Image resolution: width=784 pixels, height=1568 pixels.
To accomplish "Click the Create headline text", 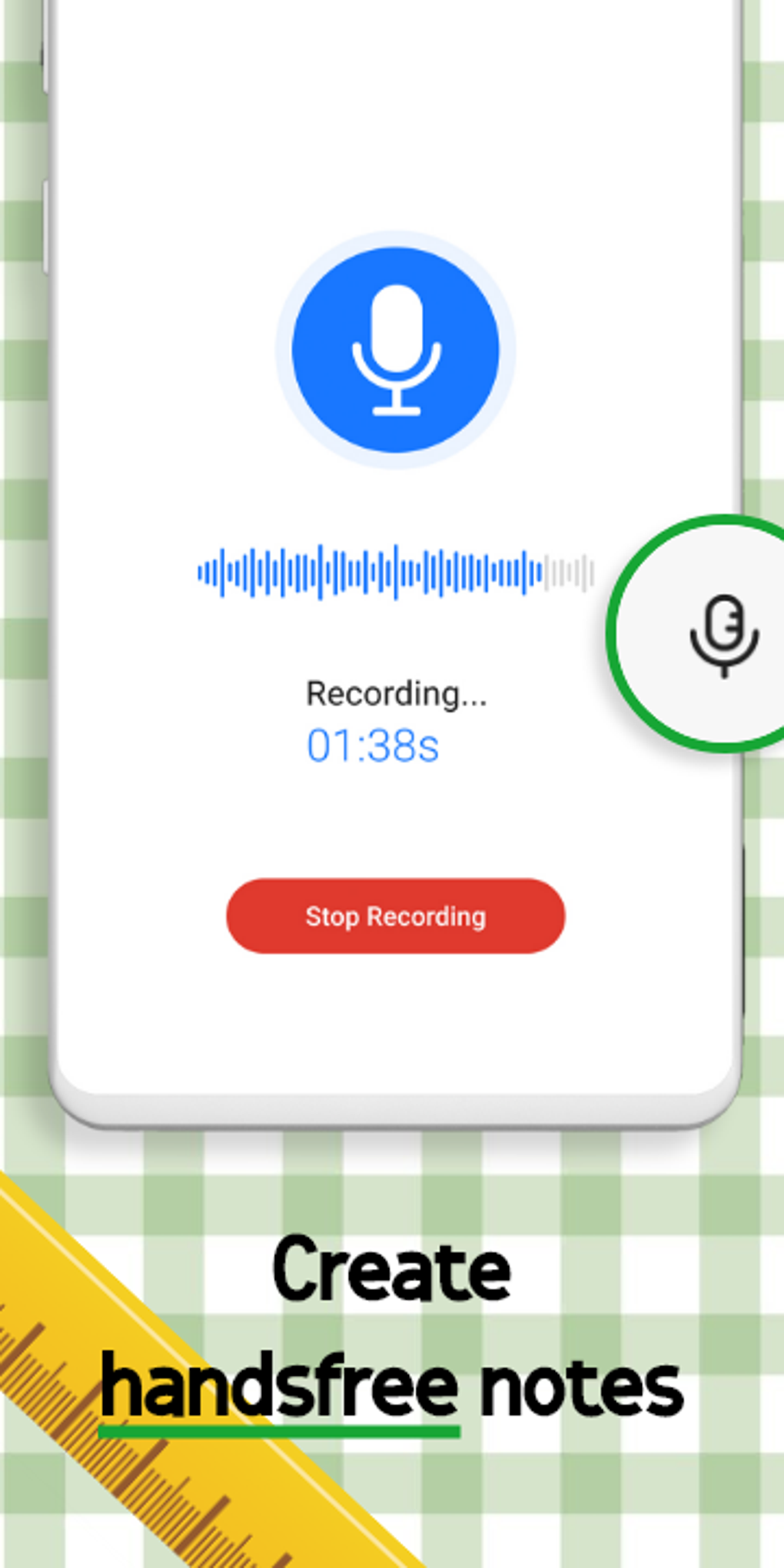I will click(x=392, y=1268).
